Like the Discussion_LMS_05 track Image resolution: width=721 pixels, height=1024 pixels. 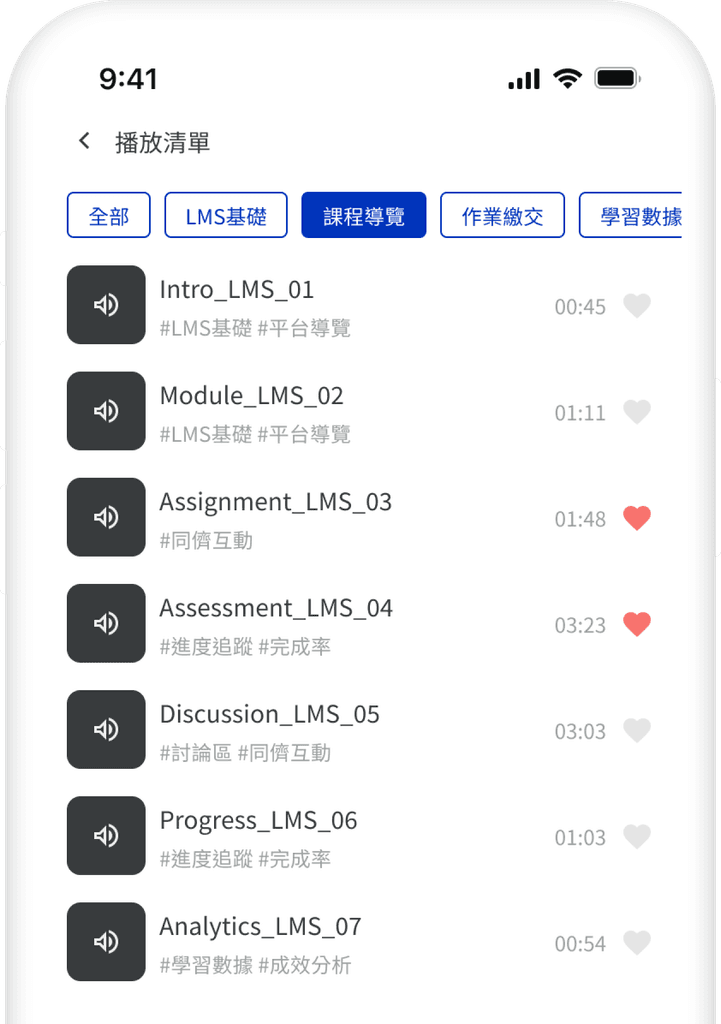(637, 730)
